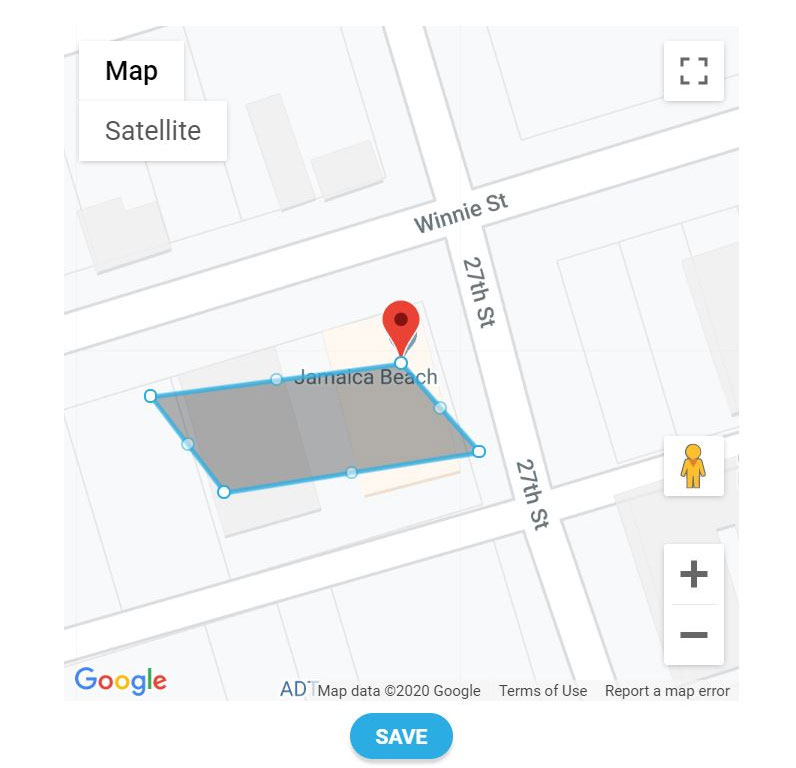The image size is (796, 768).
Task: Save the drawn map area
Action: [x=401, y=737]
